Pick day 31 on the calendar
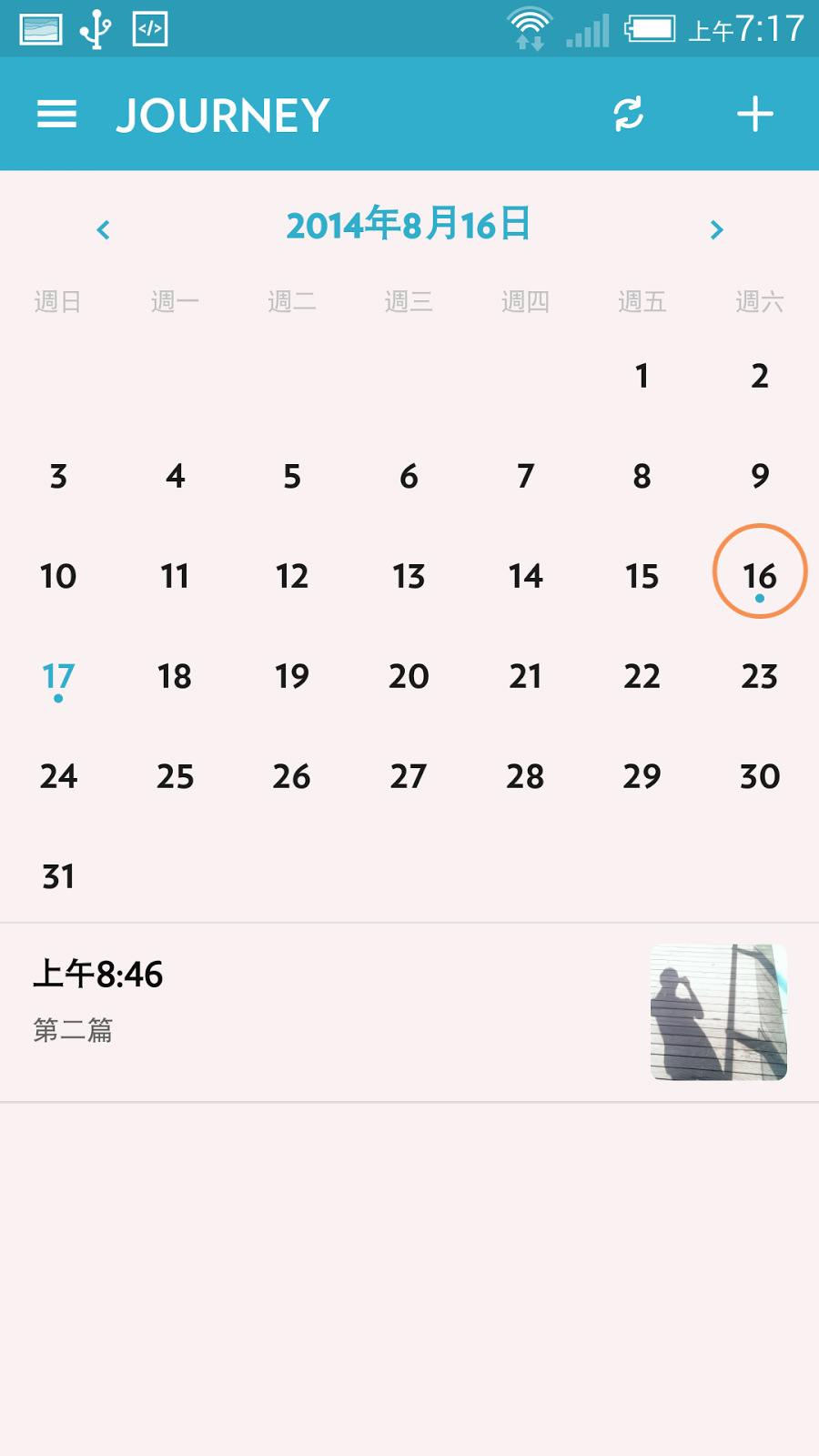The width and height of the screenshot is (819, 1456). [x=58, y=876]
